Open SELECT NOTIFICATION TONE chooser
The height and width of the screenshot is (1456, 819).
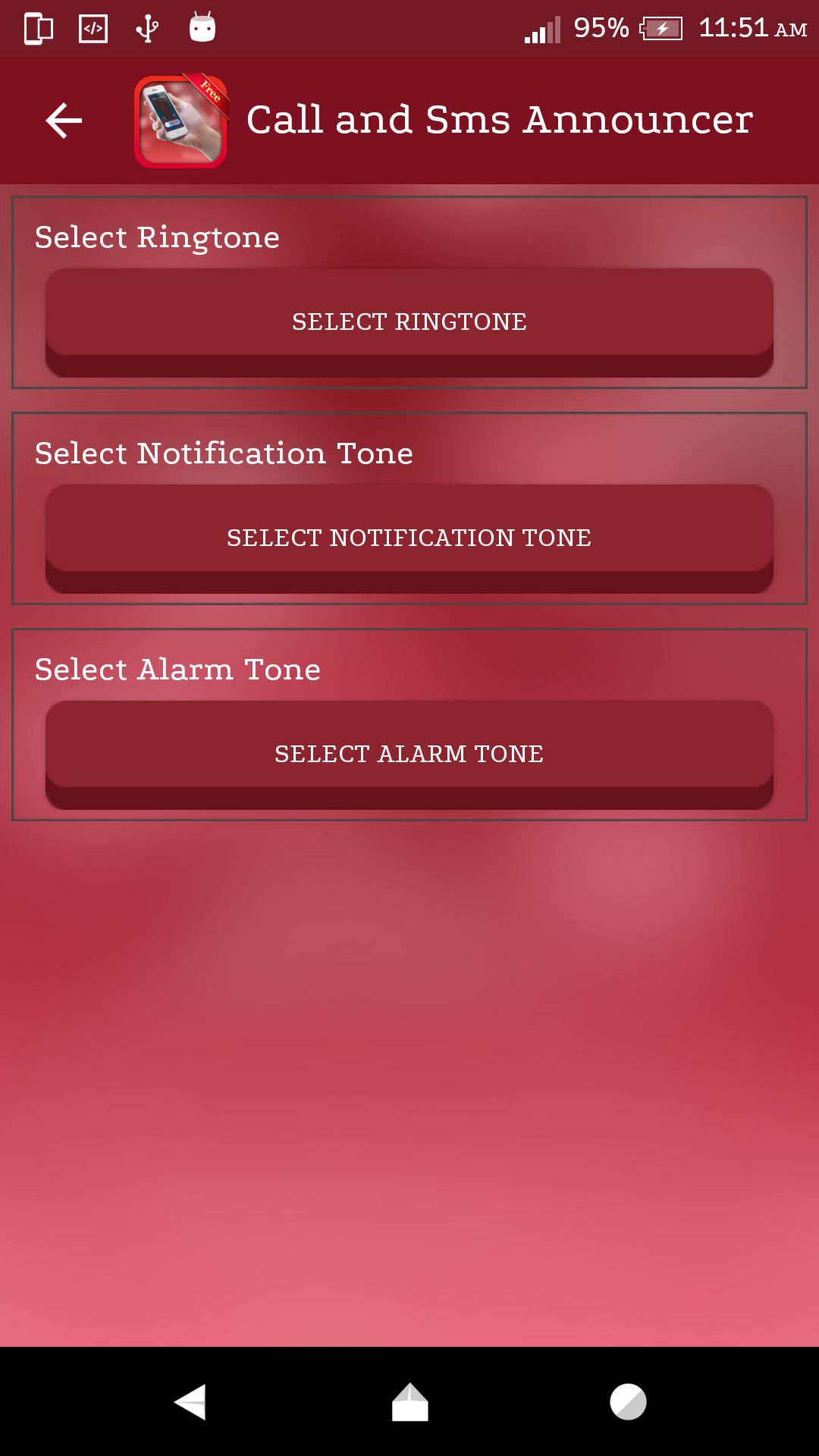pos(409,538)
